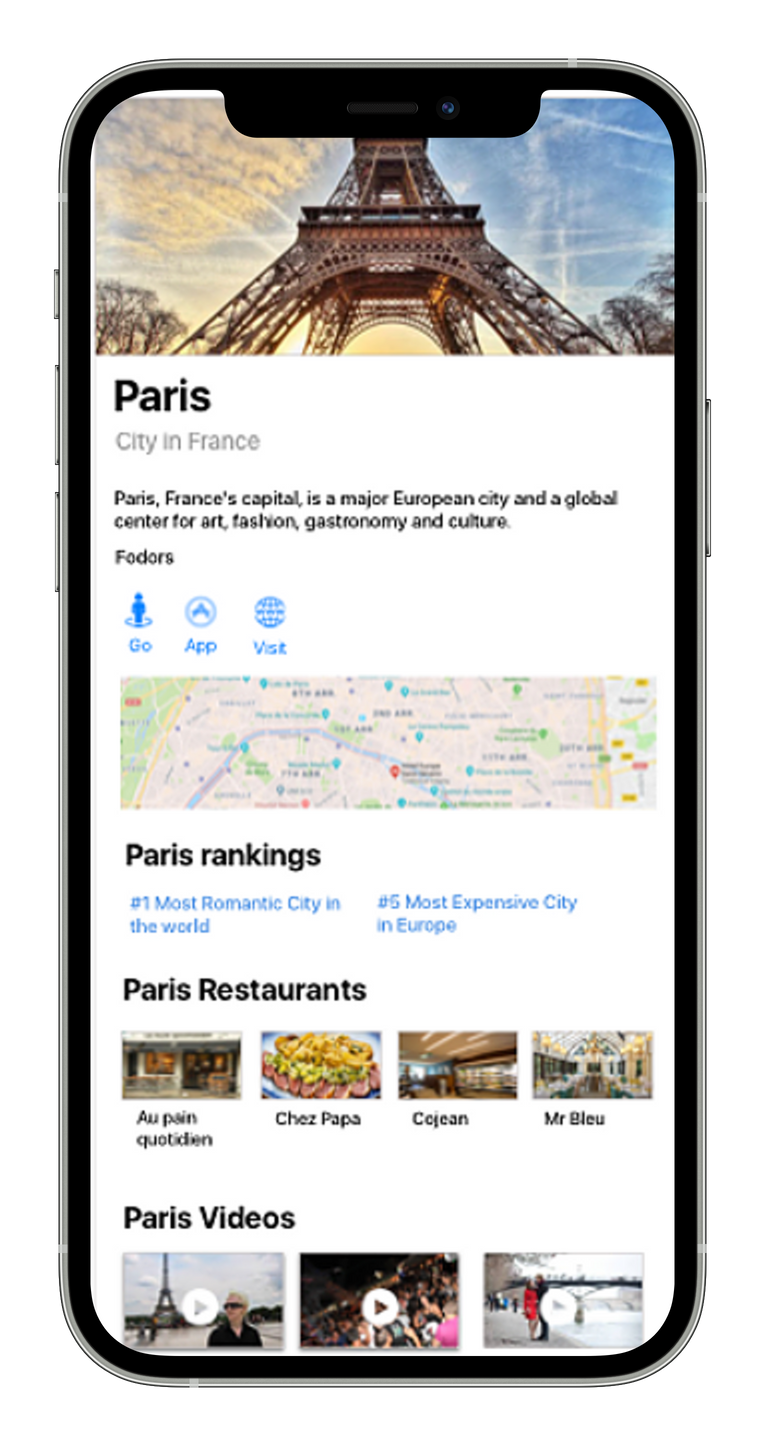
Task: Play the video showing the crowd
Action: coord(380,1300)
